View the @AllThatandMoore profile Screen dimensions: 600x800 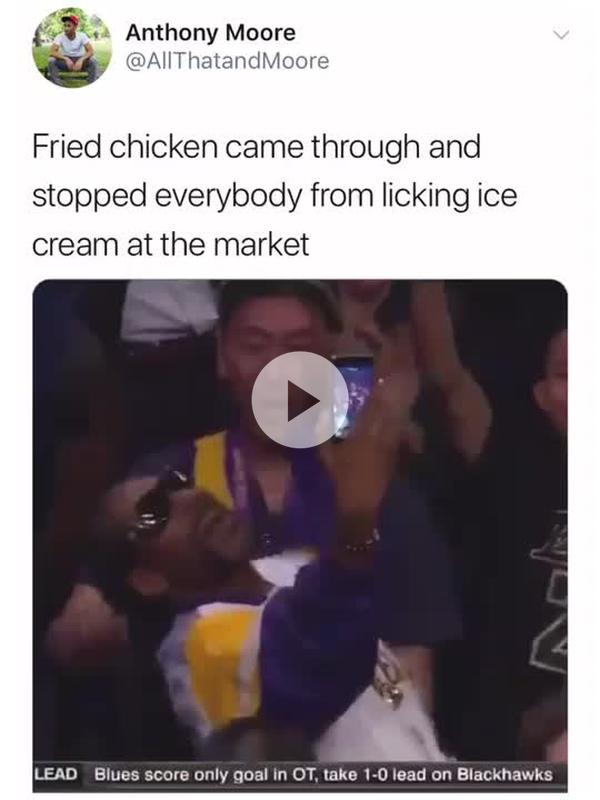(226, 61)
